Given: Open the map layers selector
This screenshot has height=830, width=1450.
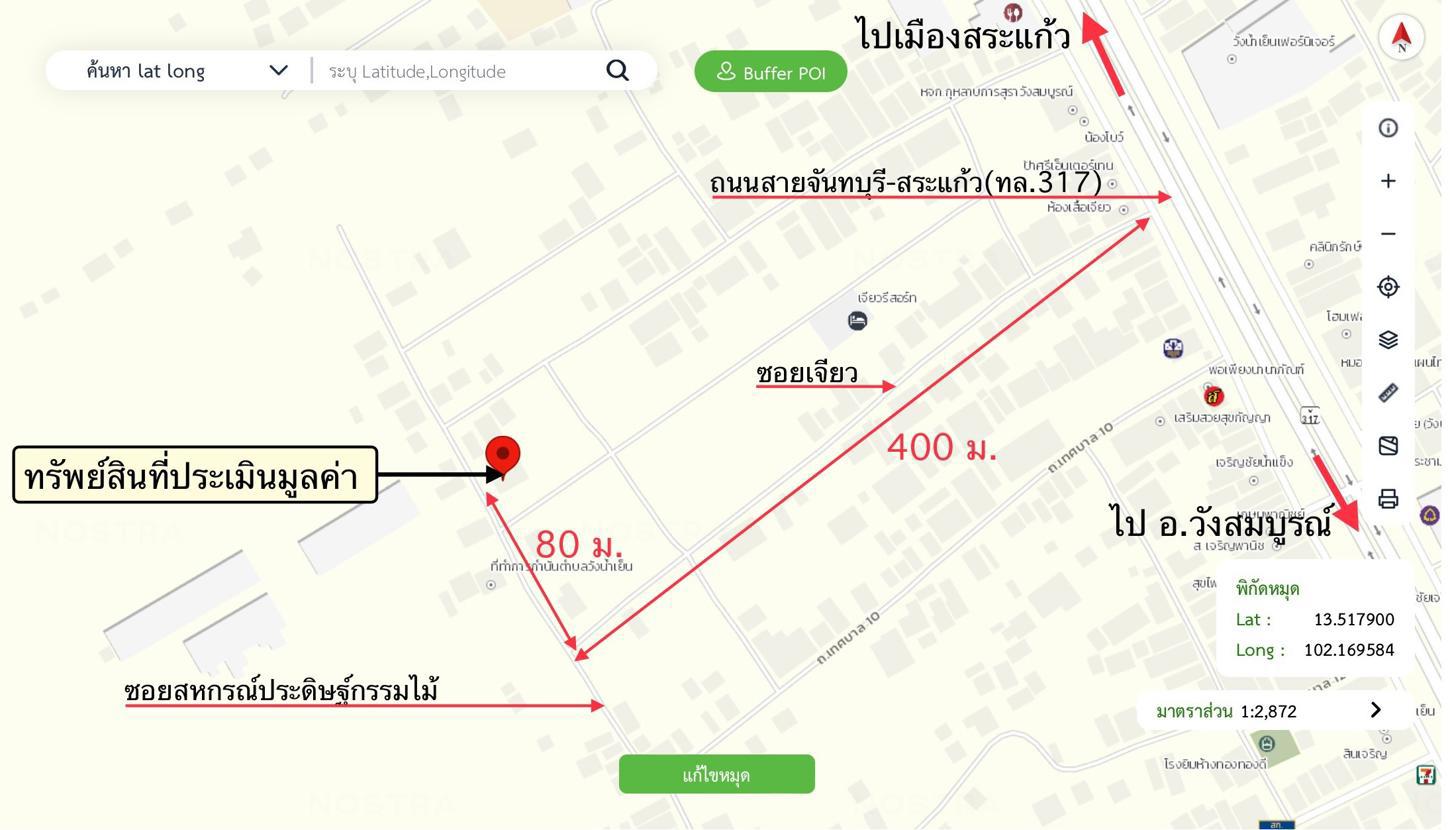Looking at the screenshot, I should 1387,340.
